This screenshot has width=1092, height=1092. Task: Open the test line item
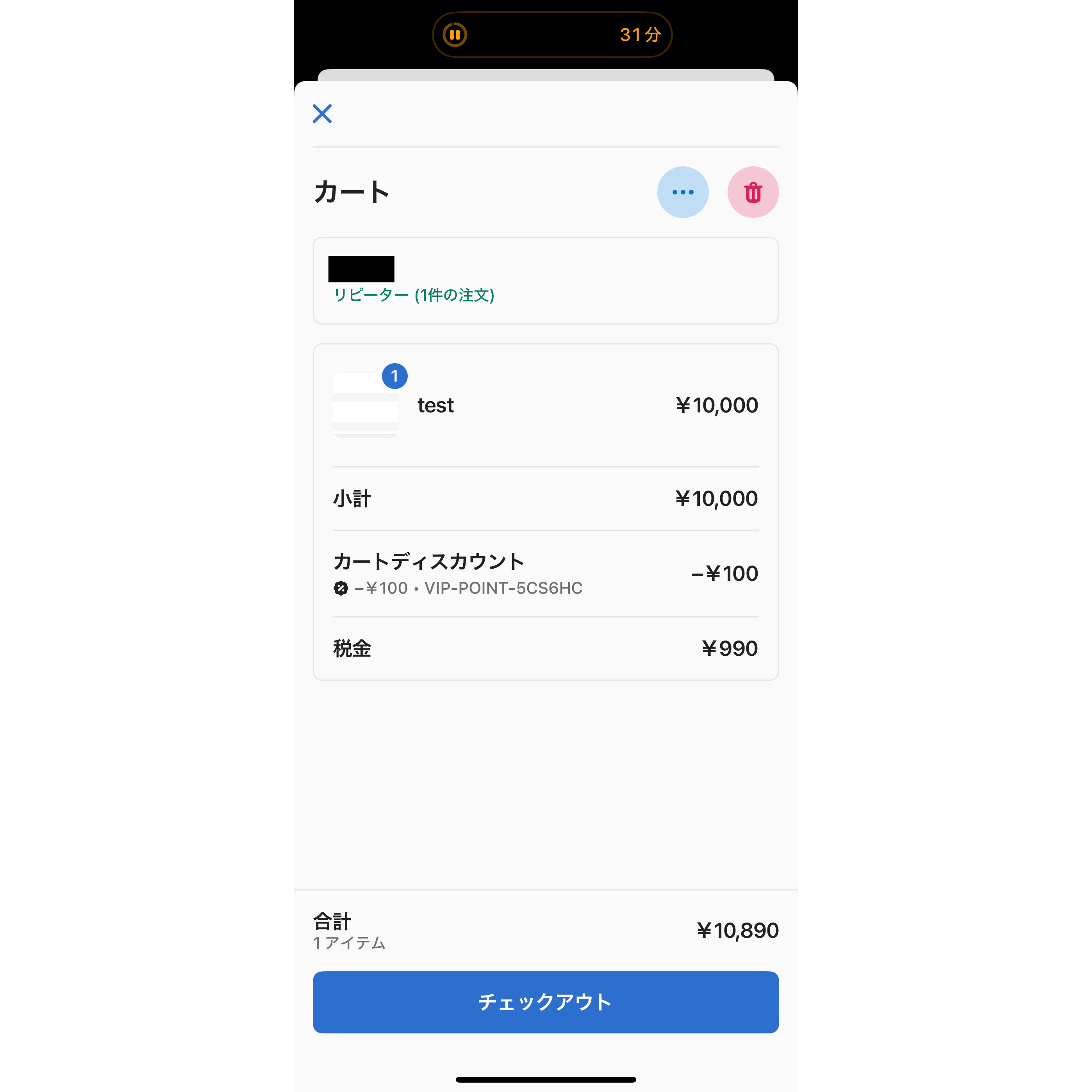click(546, 405)
